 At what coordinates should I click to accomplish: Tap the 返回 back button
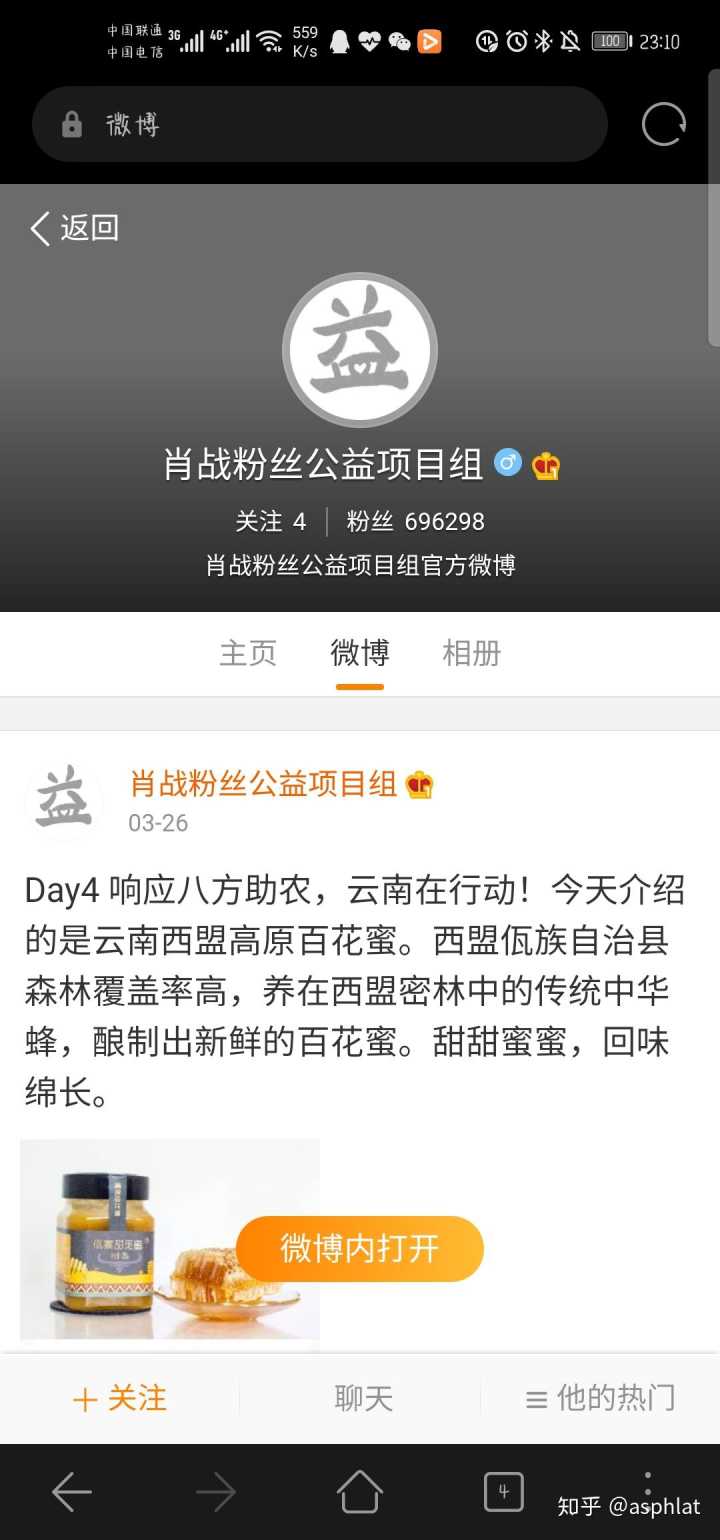[74, 228]
